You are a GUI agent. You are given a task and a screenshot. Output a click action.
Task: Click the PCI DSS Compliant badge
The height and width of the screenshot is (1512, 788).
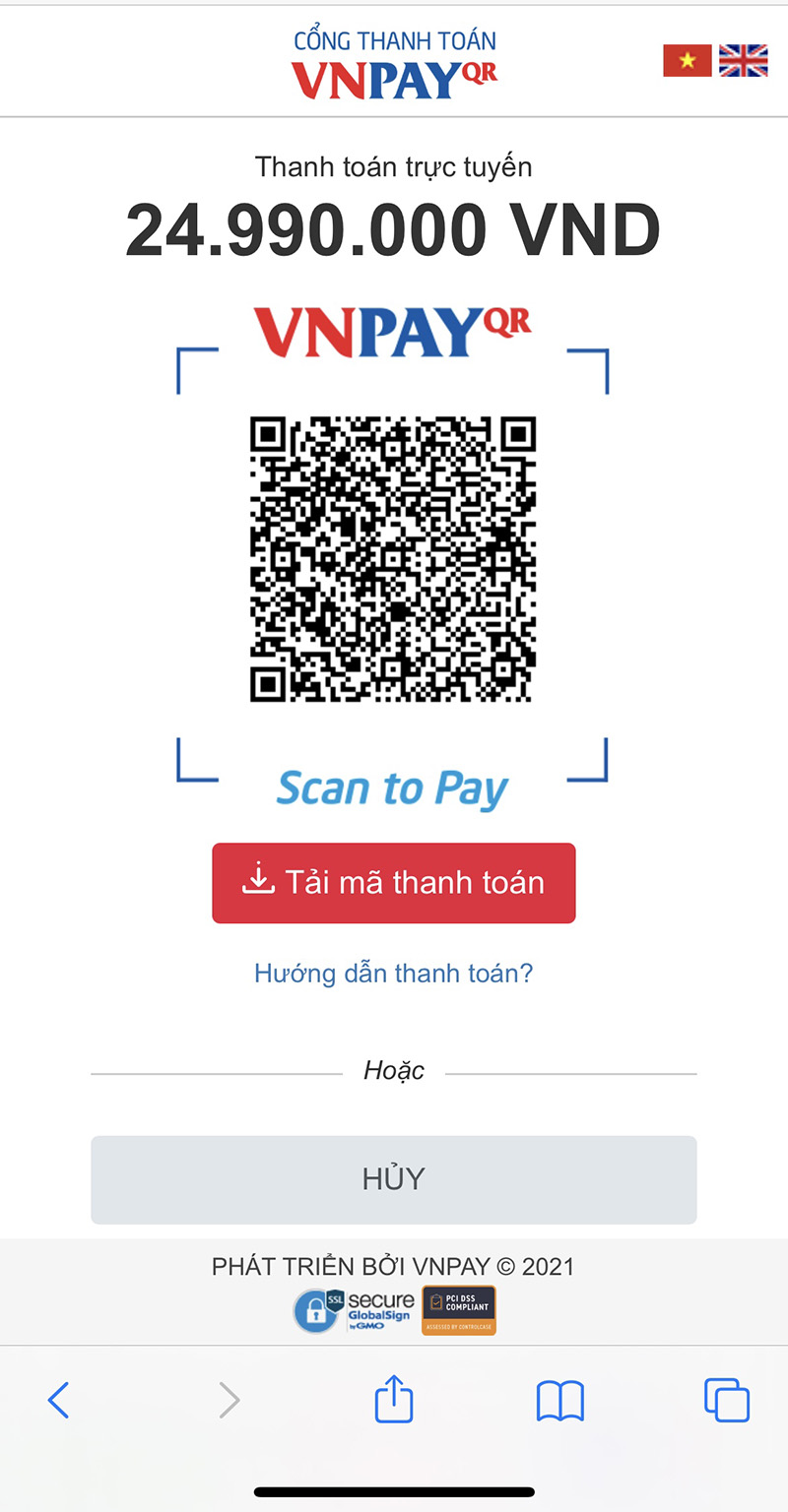458,1310
